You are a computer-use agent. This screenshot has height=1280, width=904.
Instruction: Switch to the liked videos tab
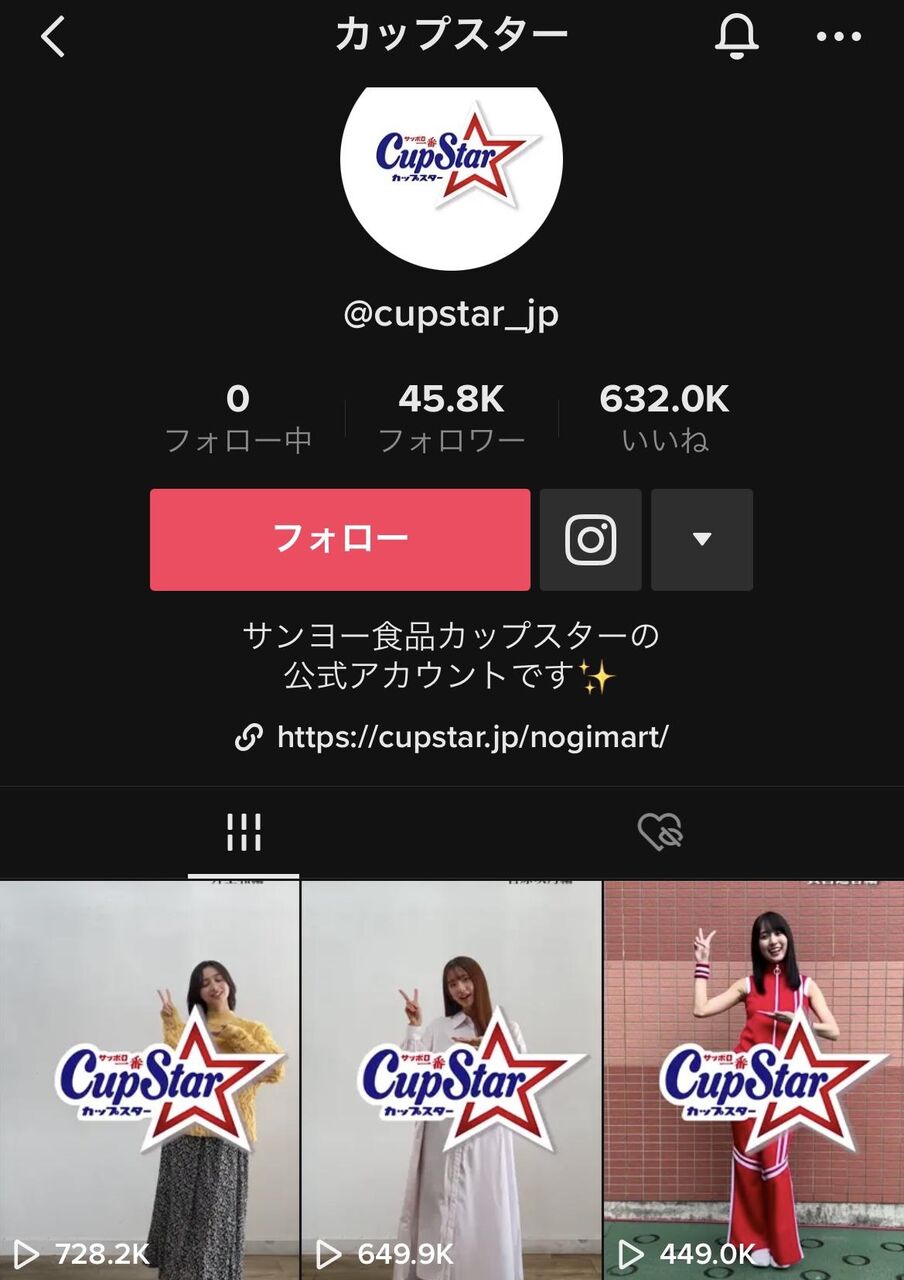[x=660, y=832]
